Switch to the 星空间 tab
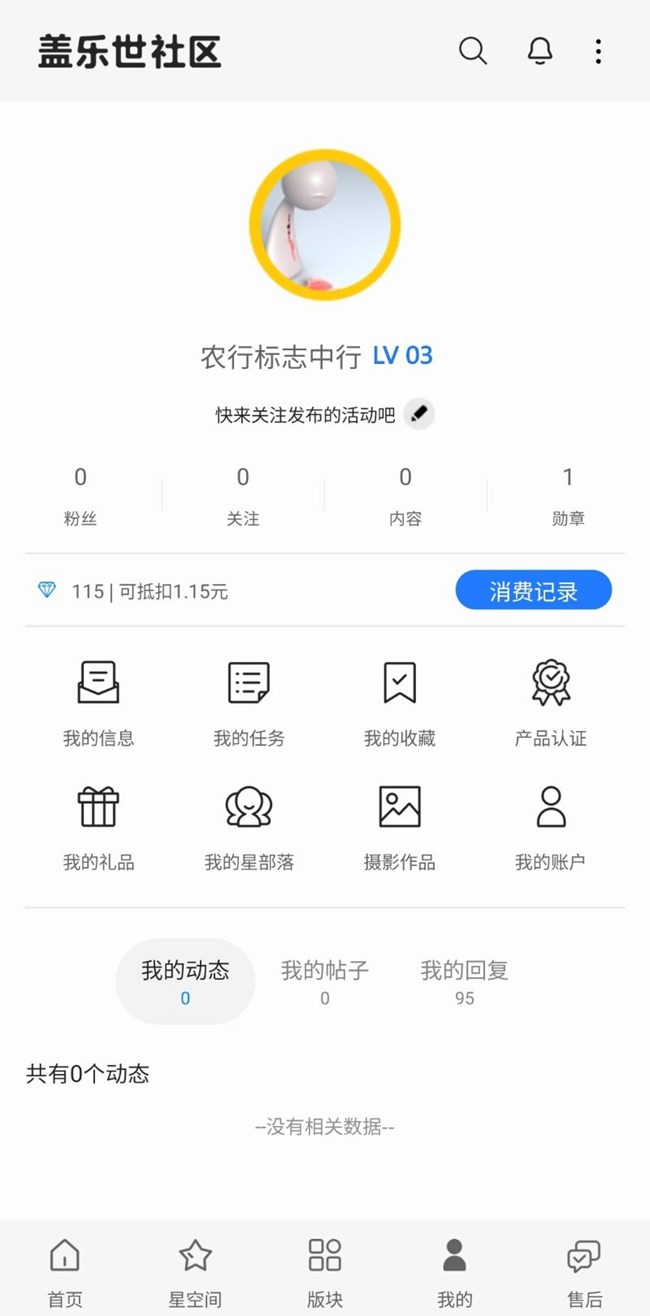 pos(195,1271)
